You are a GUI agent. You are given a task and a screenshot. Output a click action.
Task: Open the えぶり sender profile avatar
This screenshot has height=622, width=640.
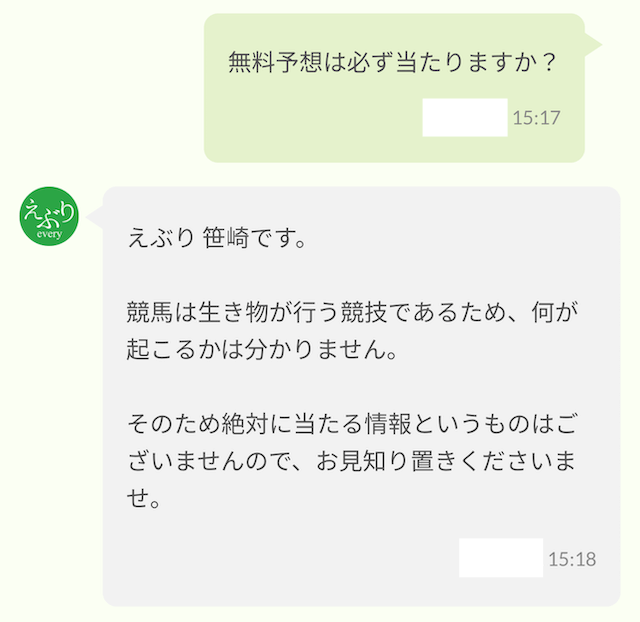[50, 217]
